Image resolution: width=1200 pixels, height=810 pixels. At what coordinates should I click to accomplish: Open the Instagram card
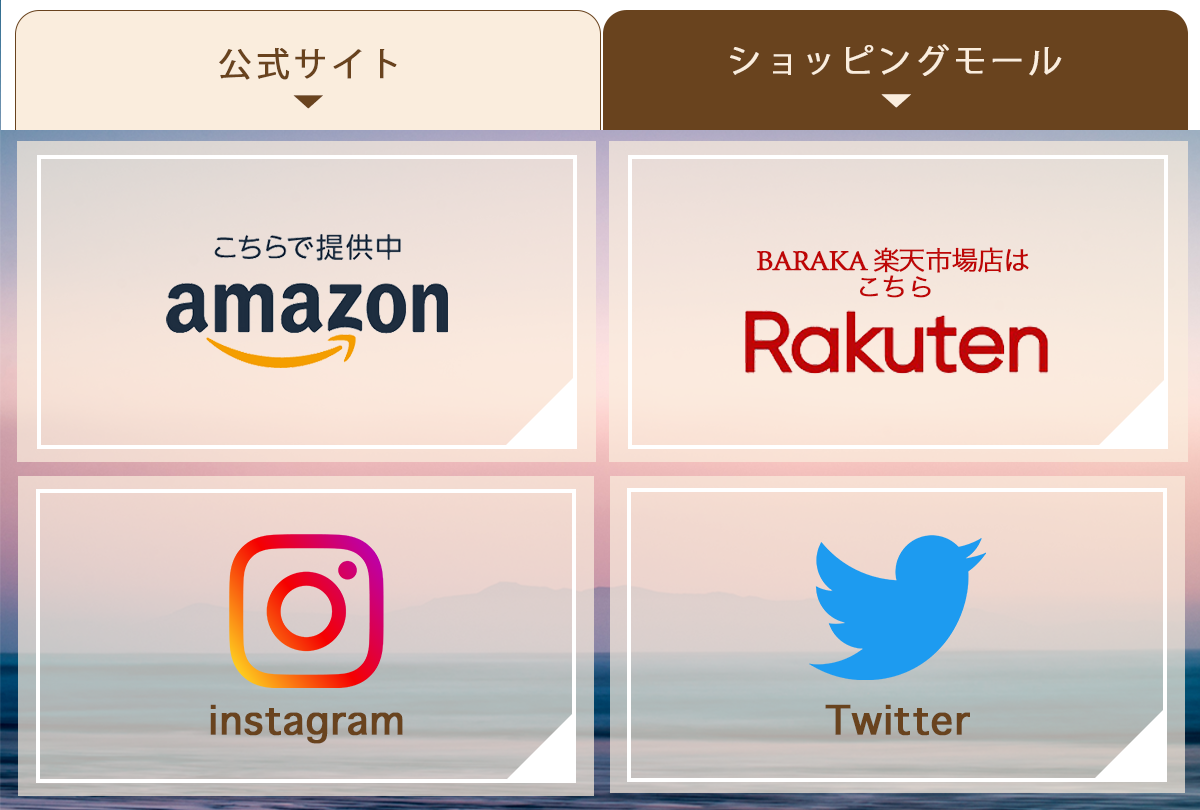306,635
